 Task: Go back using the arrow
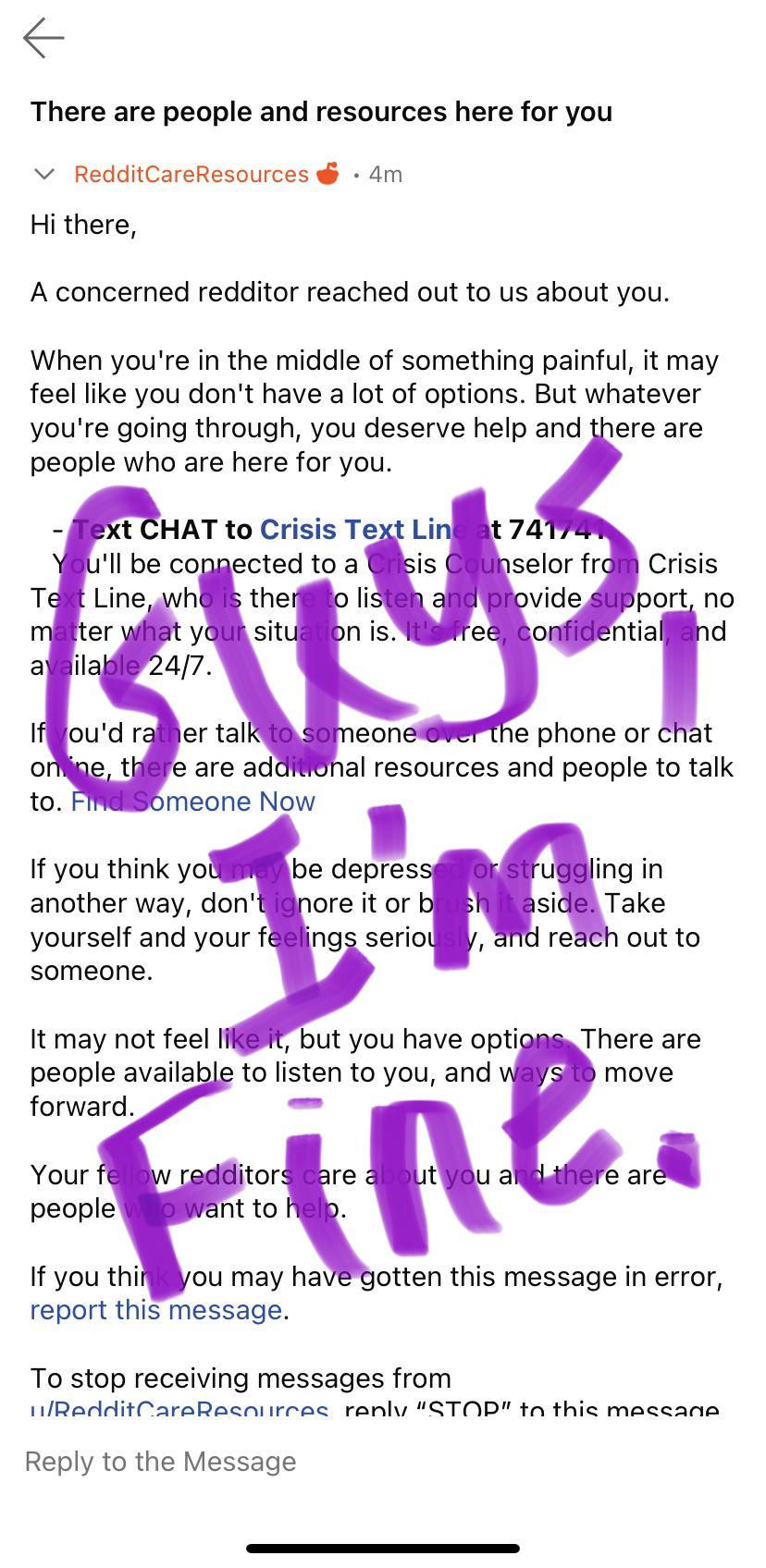click(43, 38)
